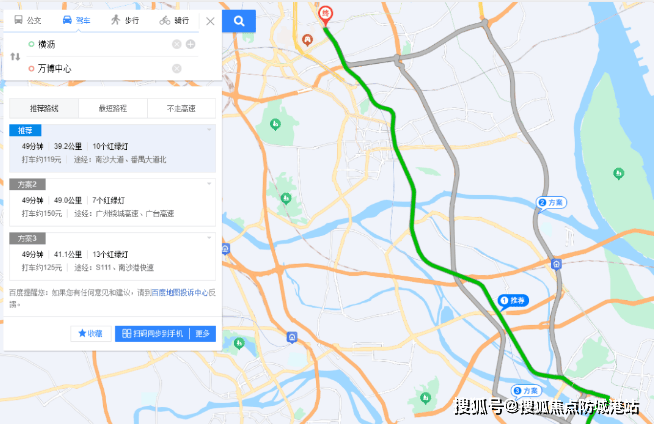Select the 推荐路线 route option tab
The image size is (654, 424).
point(44,108)
